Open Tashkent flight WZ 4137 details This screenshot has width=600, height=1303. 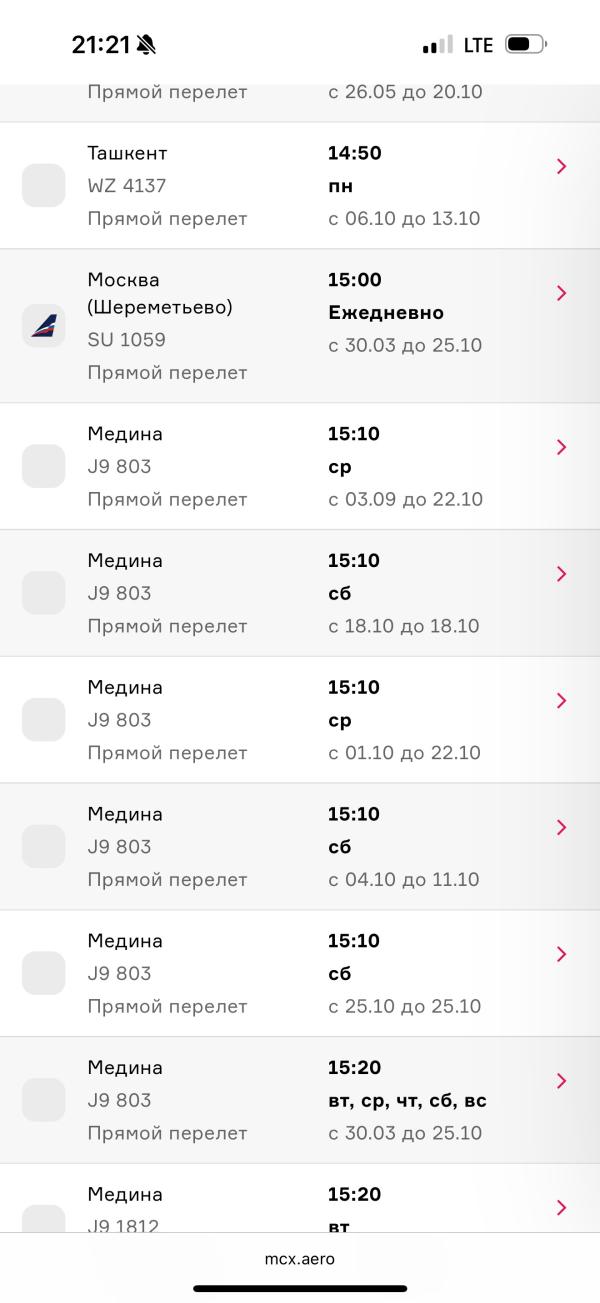coord(300,186)
